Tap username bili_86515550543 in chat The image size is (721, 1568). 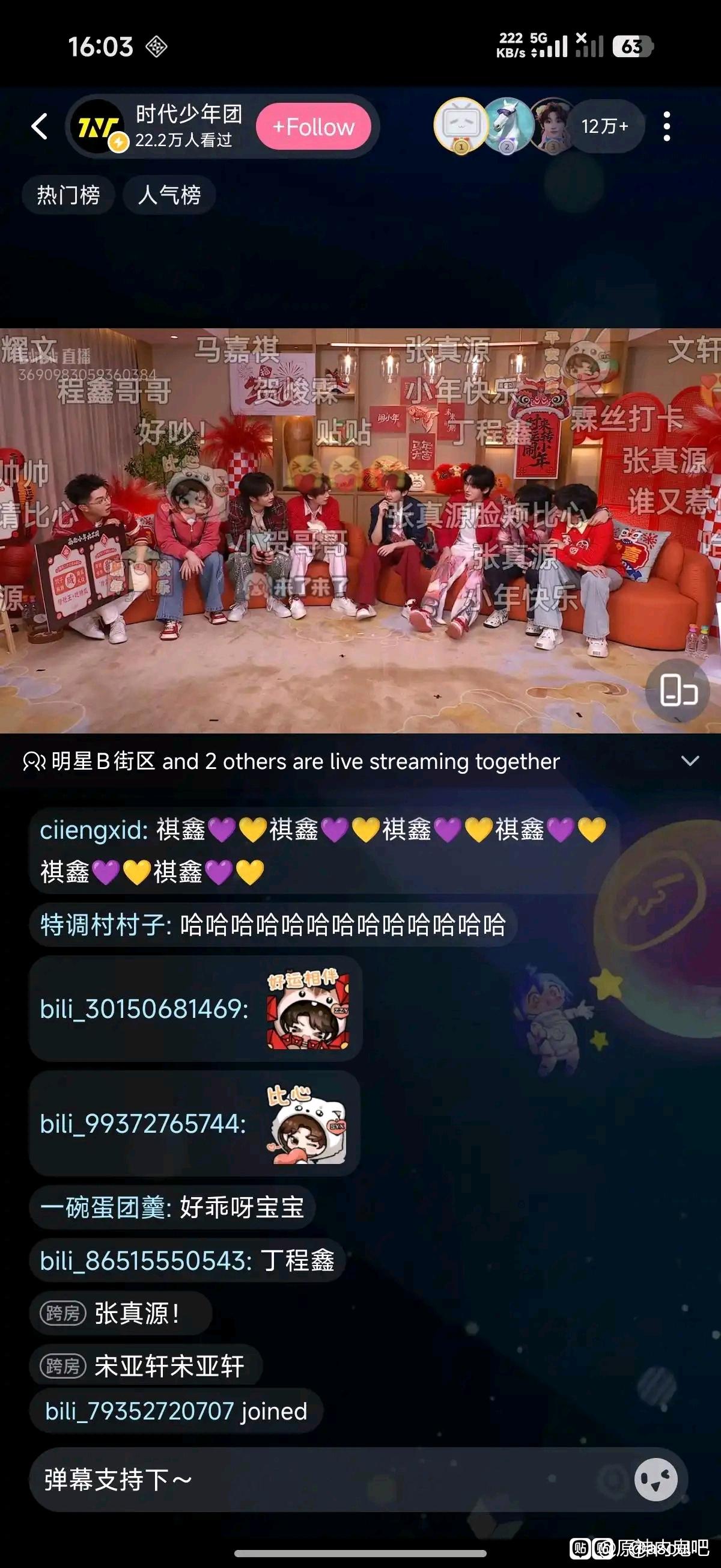pyautogui.click(x=145, y=1261)
